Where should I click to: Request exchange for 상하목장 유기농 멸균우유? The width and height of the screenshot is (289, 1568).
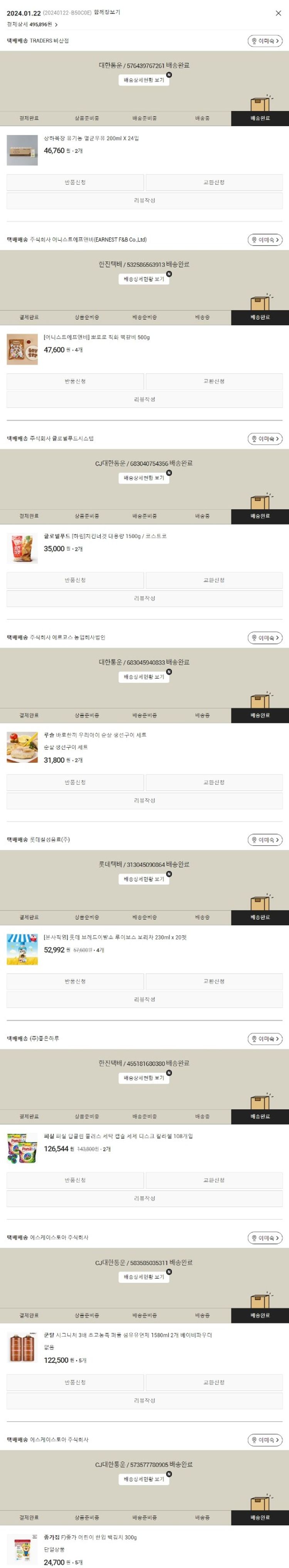[213, 182]
